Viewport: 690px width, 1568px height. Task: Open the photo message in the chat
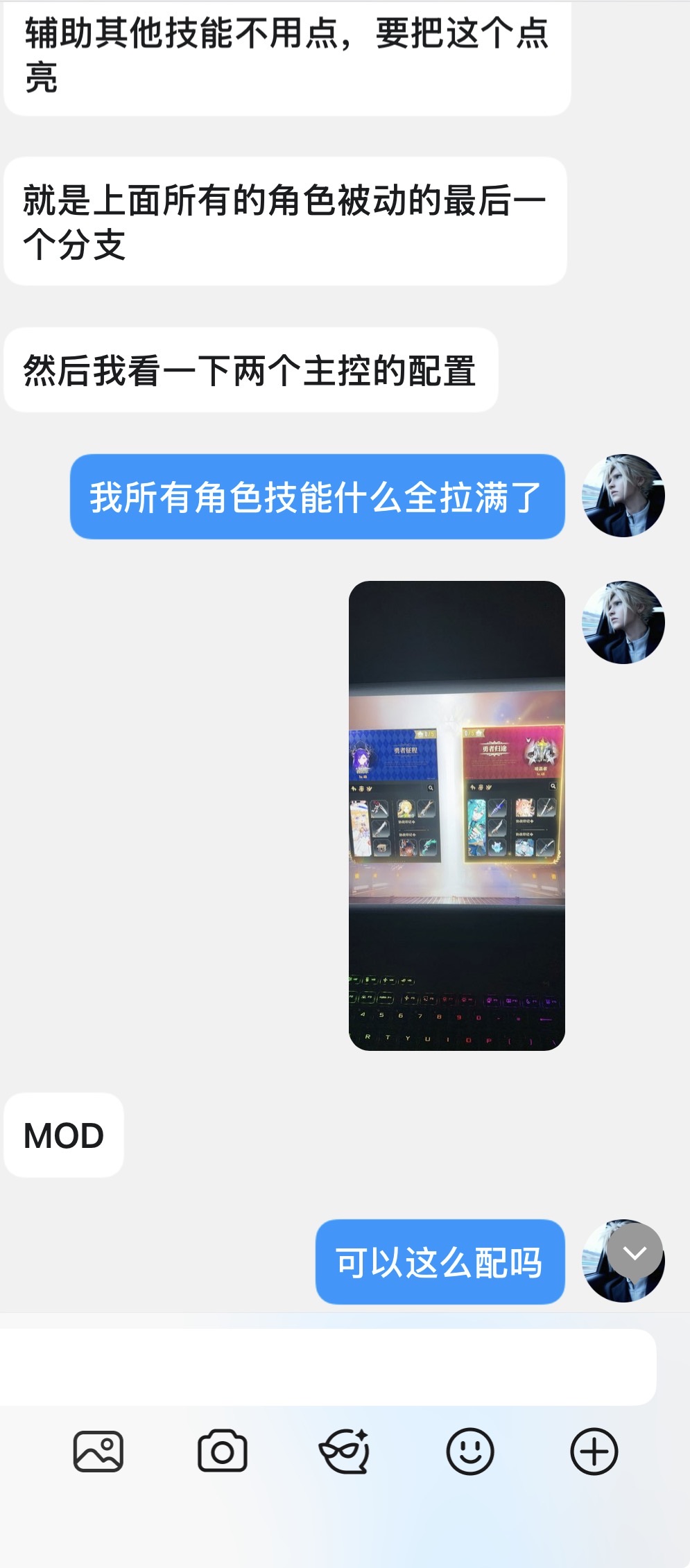click(x=456, y=815)
